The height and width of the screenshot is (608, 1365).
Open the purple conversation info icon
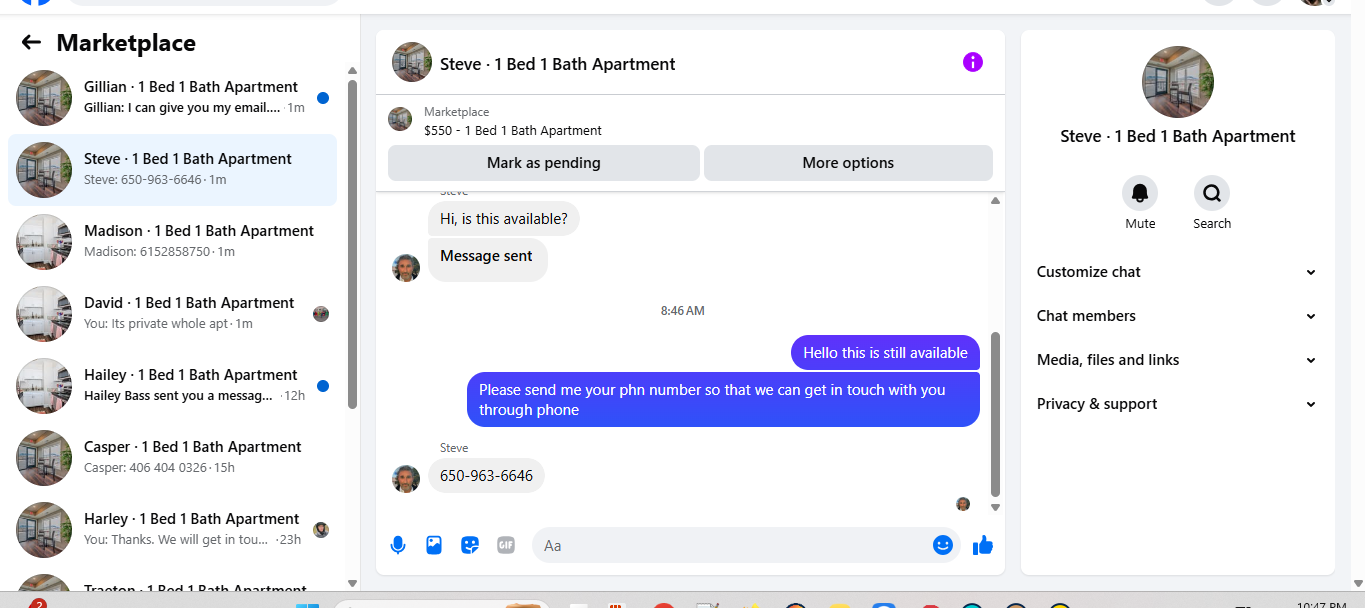pos(973,62)
